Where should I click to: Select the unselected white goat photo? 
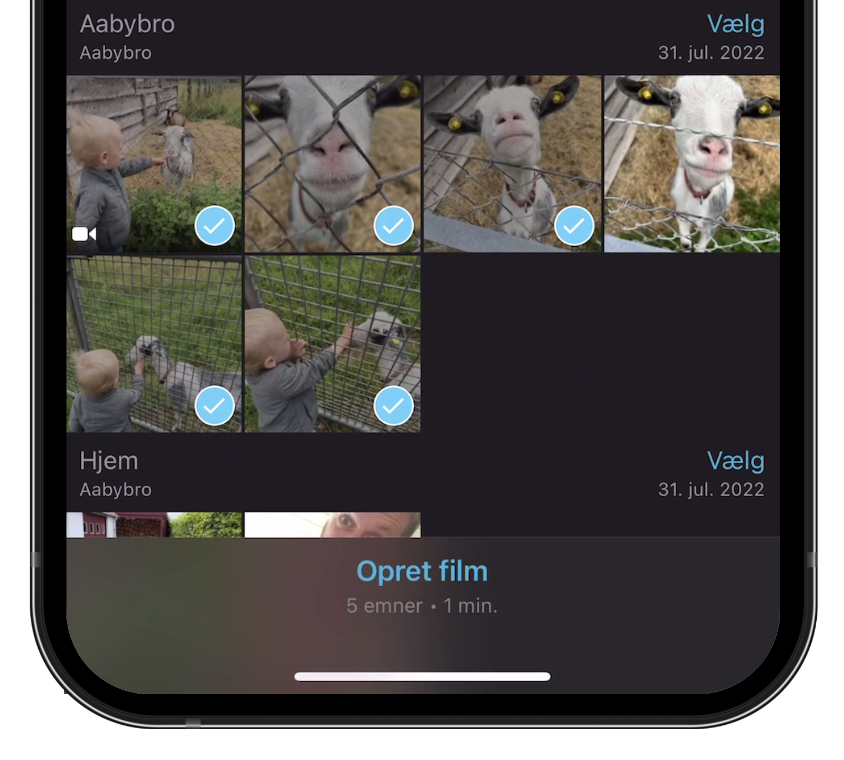coord(692,164)
